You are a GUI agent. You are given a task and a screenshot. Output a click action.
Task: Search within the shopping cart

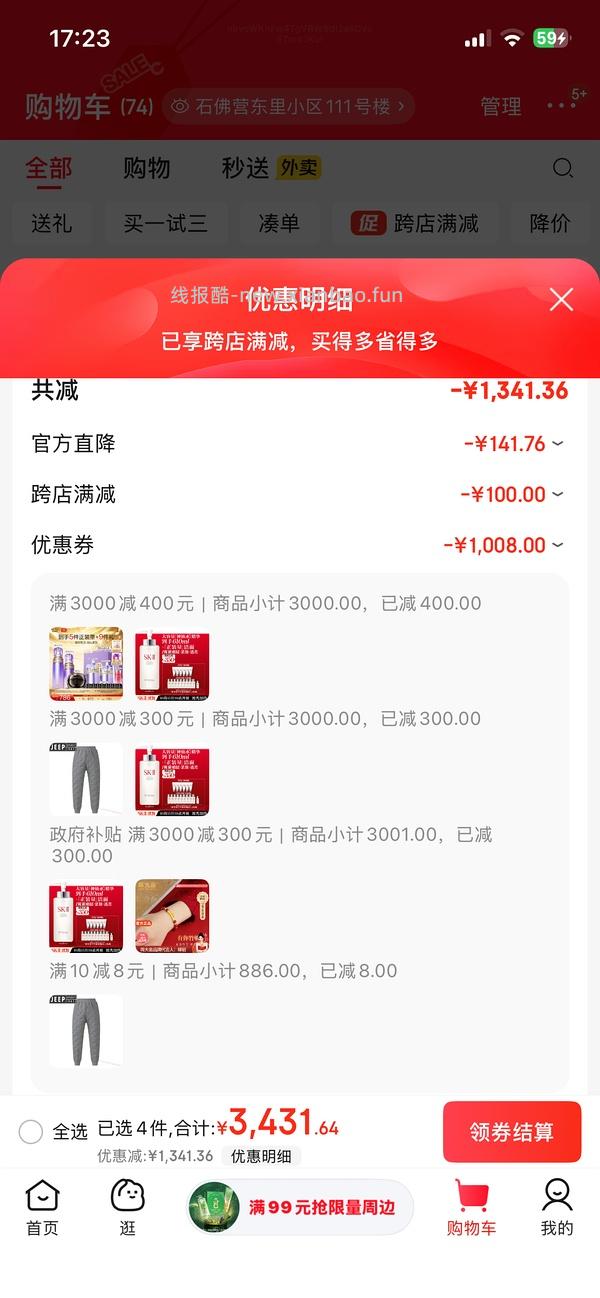point(563,168)
